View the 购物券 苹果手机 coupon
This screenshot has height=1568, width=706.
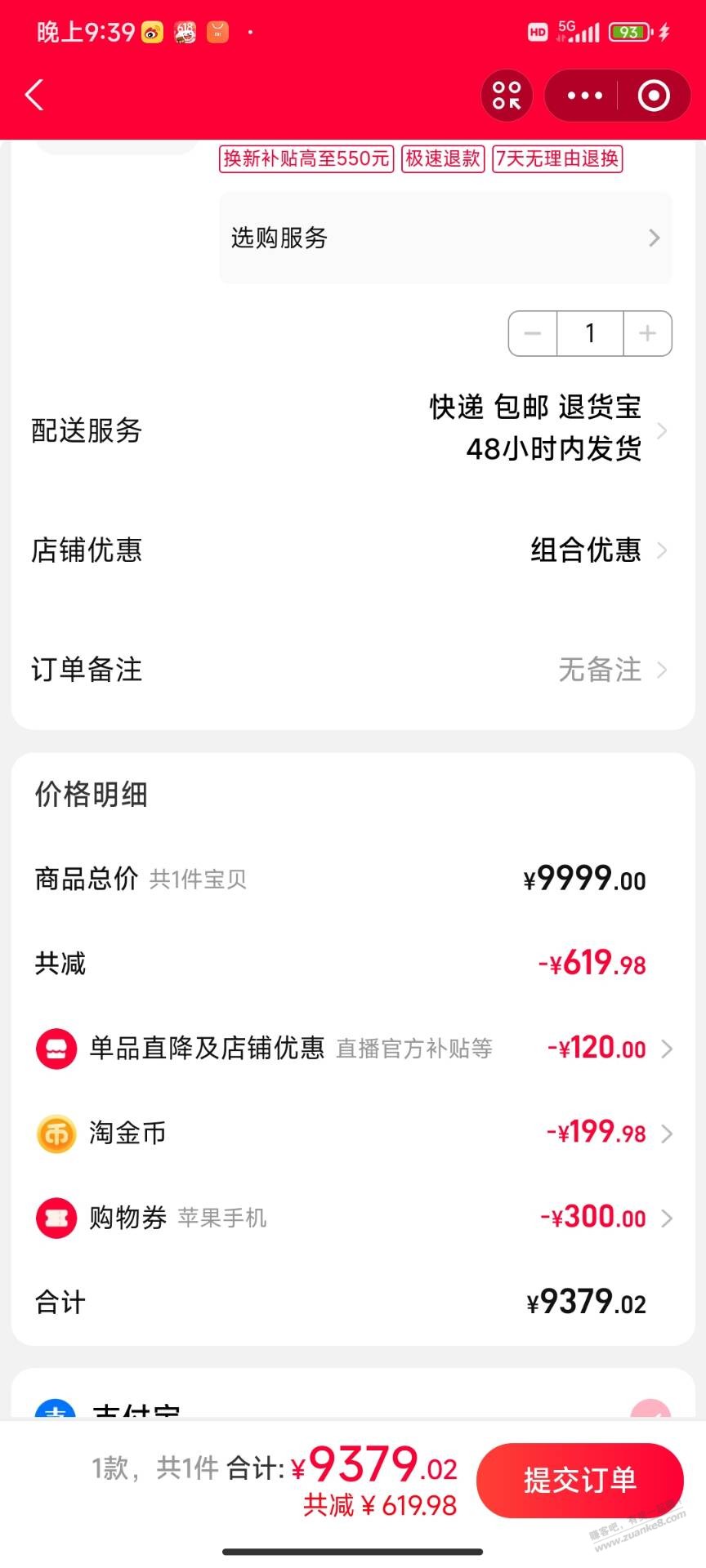coord(353,1218)
